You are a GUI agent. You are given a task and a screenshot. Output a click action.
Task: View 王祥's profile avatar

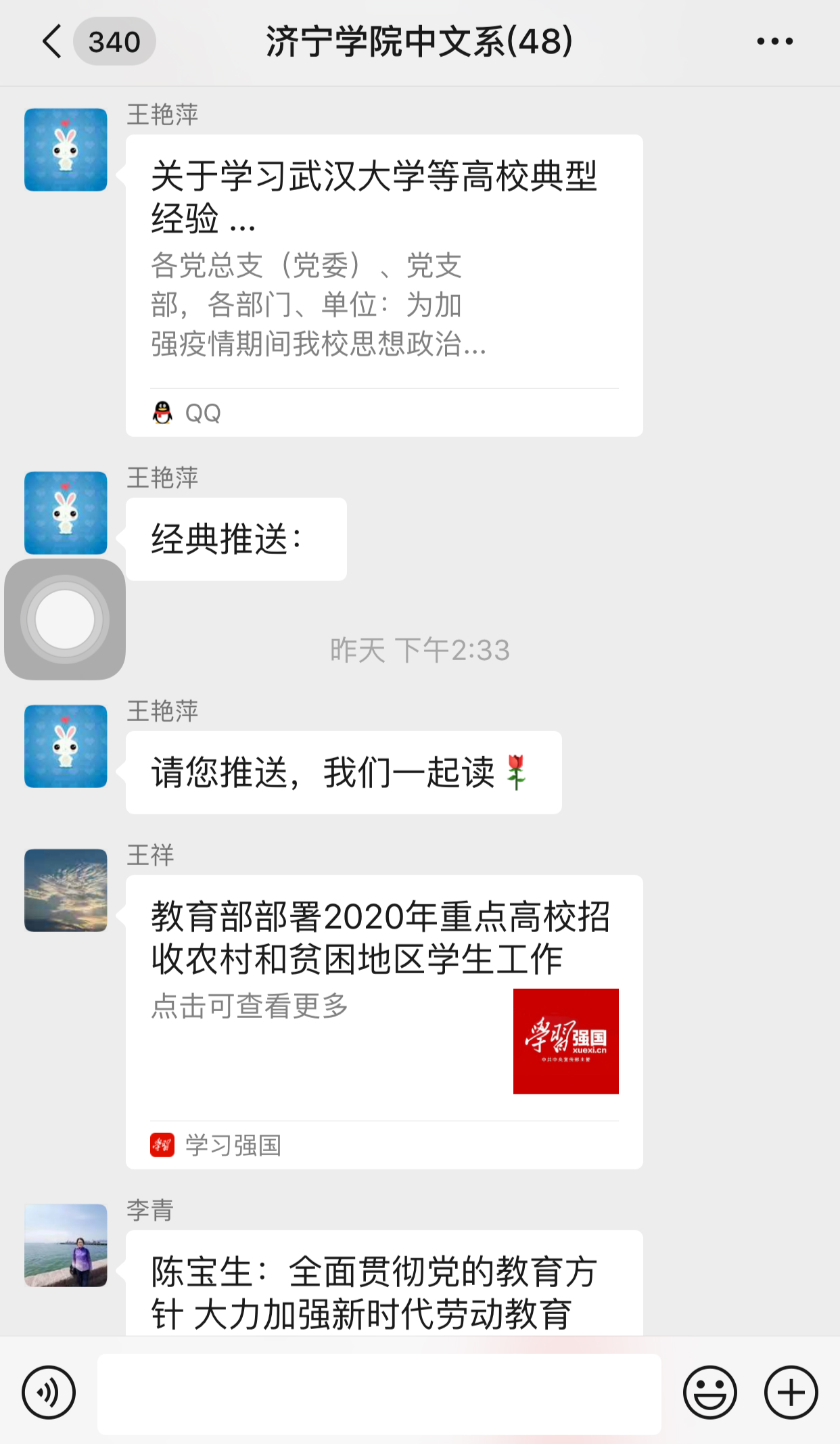pos(66,890)
